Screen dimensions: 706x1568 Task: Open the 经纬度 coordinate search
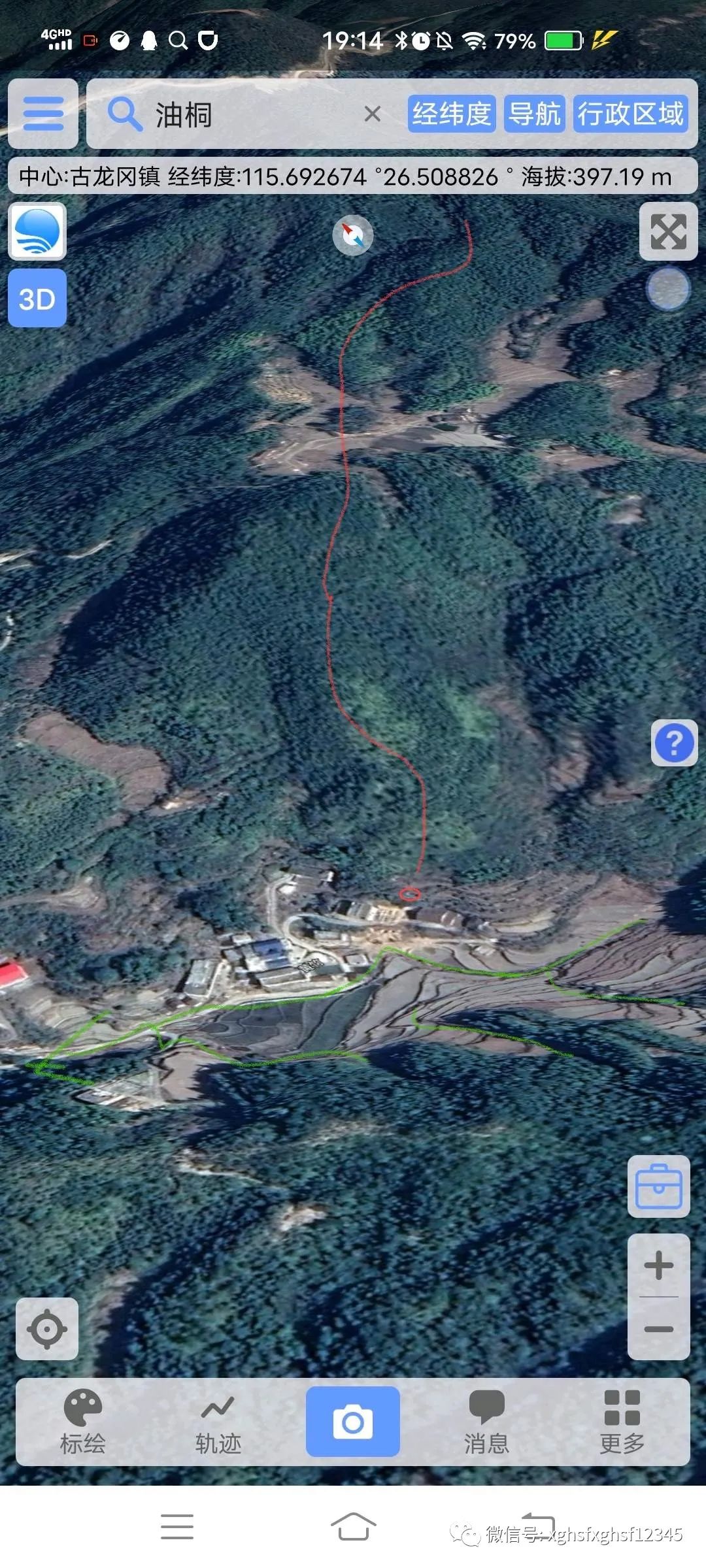(x=451, y=114)
